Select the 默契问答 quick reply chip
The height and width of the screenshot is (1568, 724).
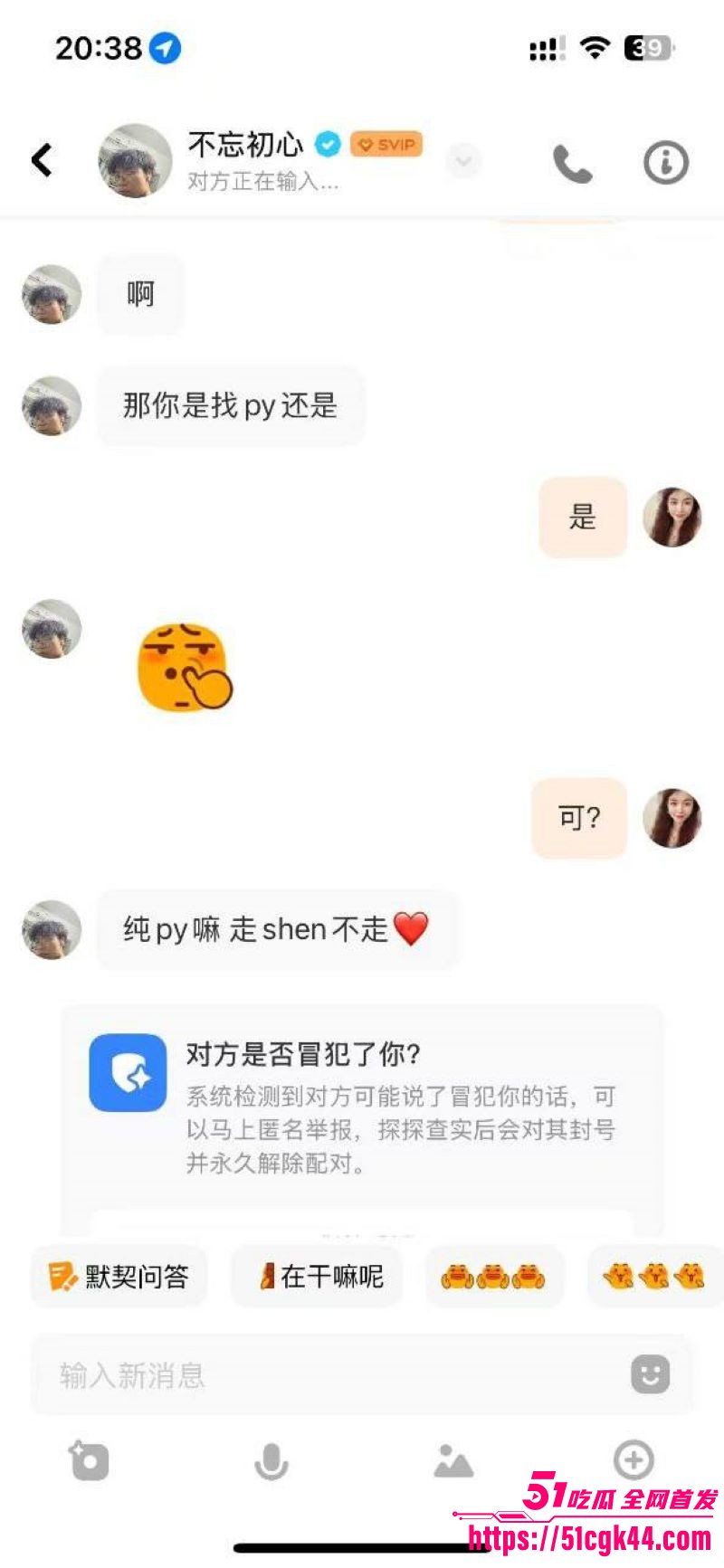point(118,1276)
